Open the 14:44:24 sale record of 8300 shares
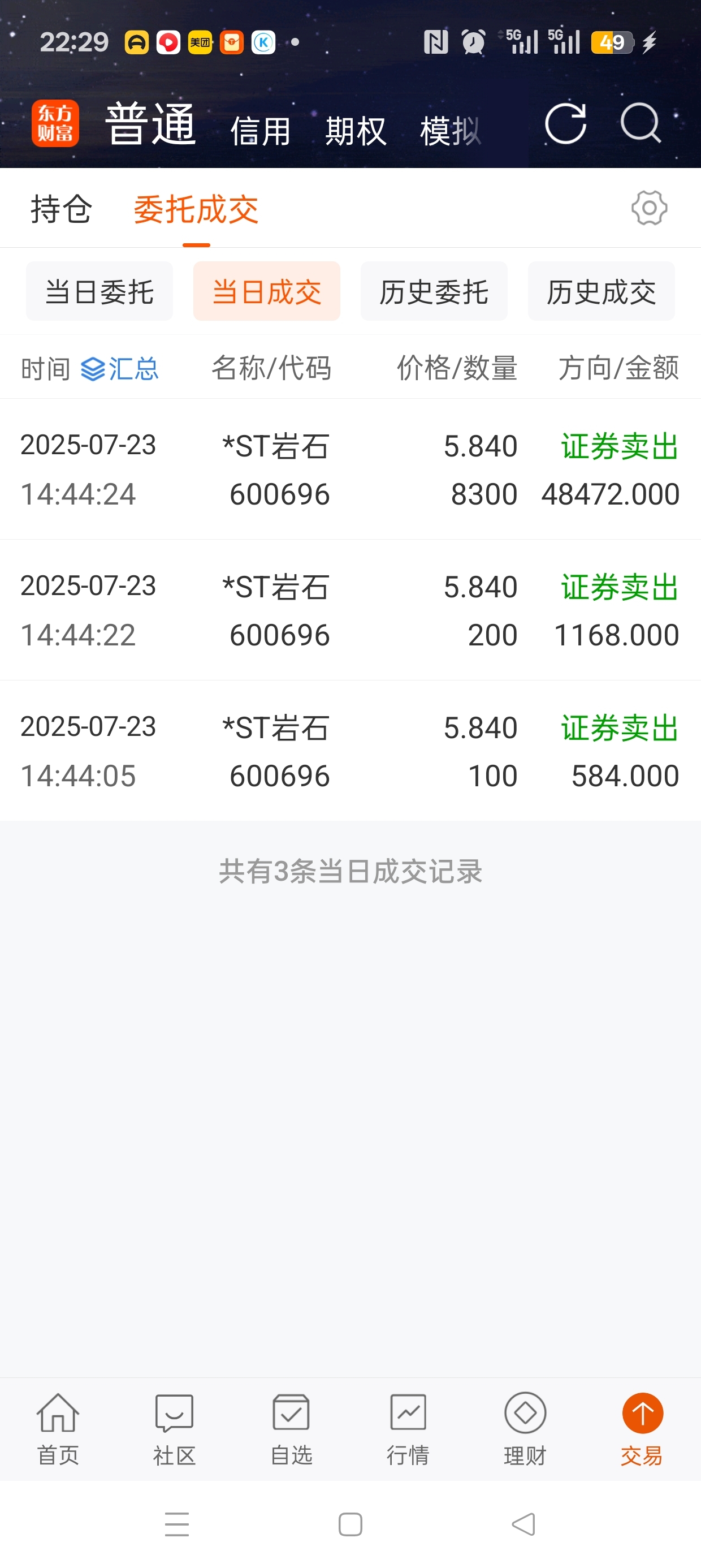The width and height of the screenshot is (701, 1568). pyautogui.click(x=350, y=469)
